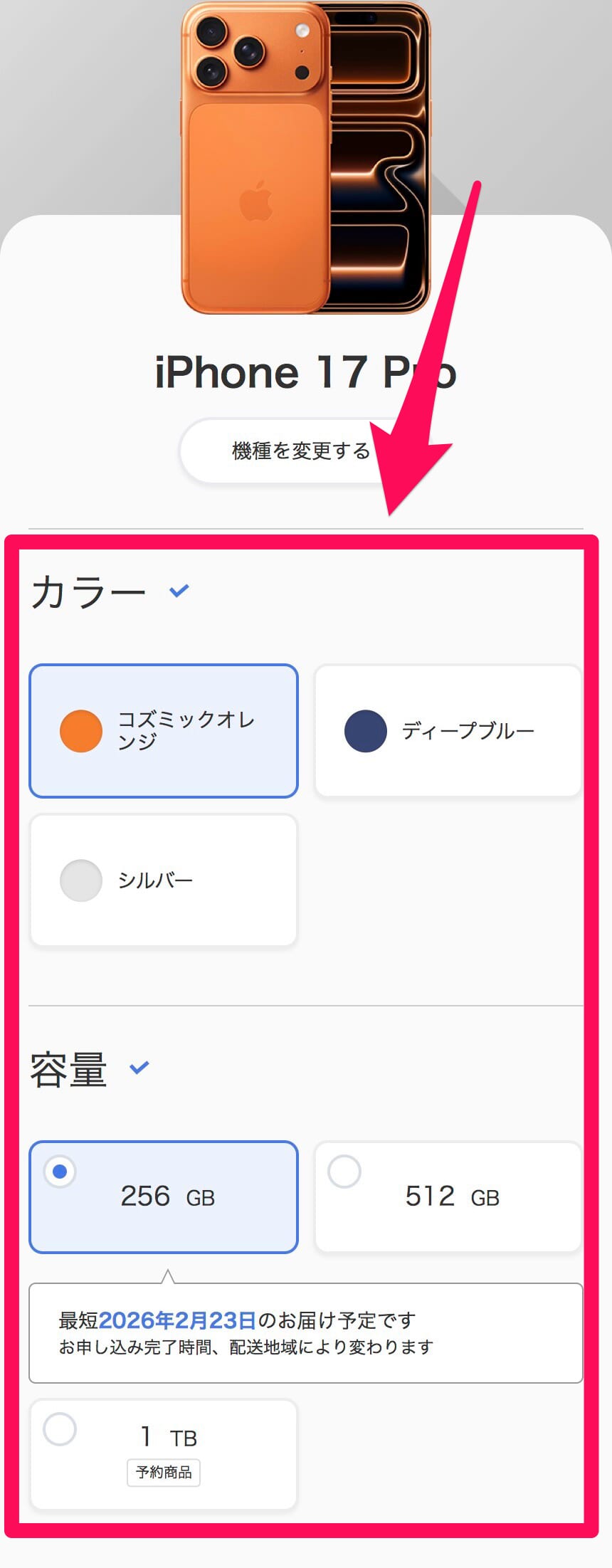
Task: Click the blue checkmark next to カラー
Action: [x=178, y=589]
